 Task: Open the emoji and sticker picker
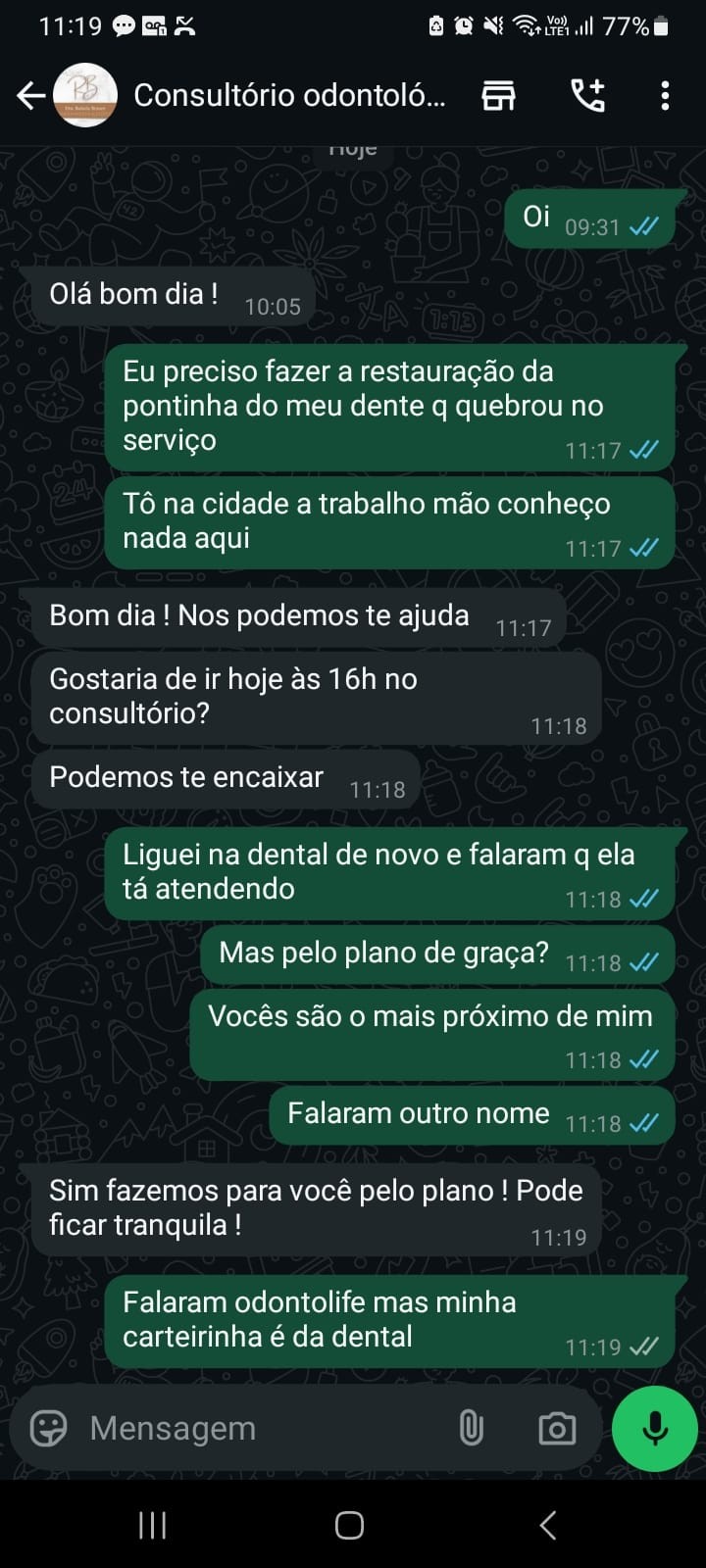(x=49, y=1428)
